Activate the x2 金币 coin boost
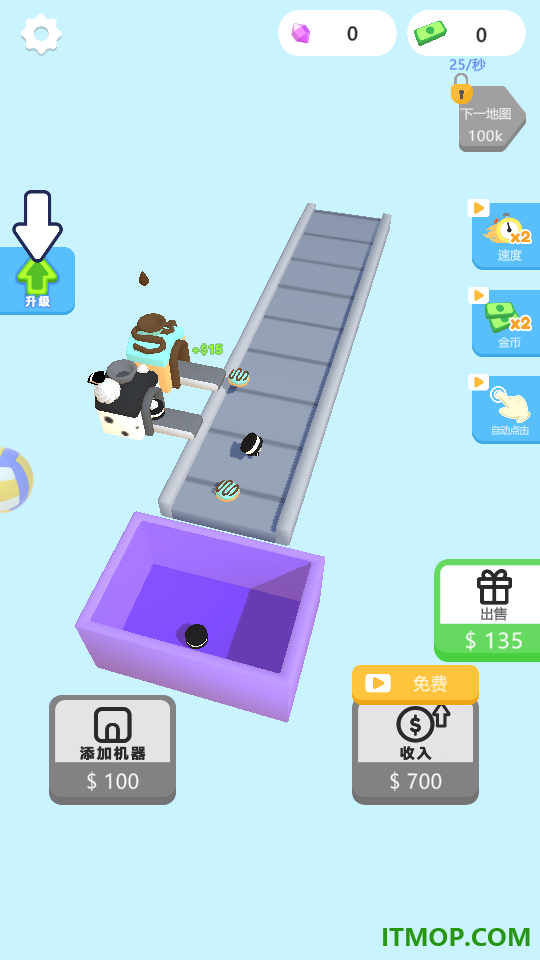Viewport: 540px width, 960px height. pyautogui.click(x=506, y=323)
